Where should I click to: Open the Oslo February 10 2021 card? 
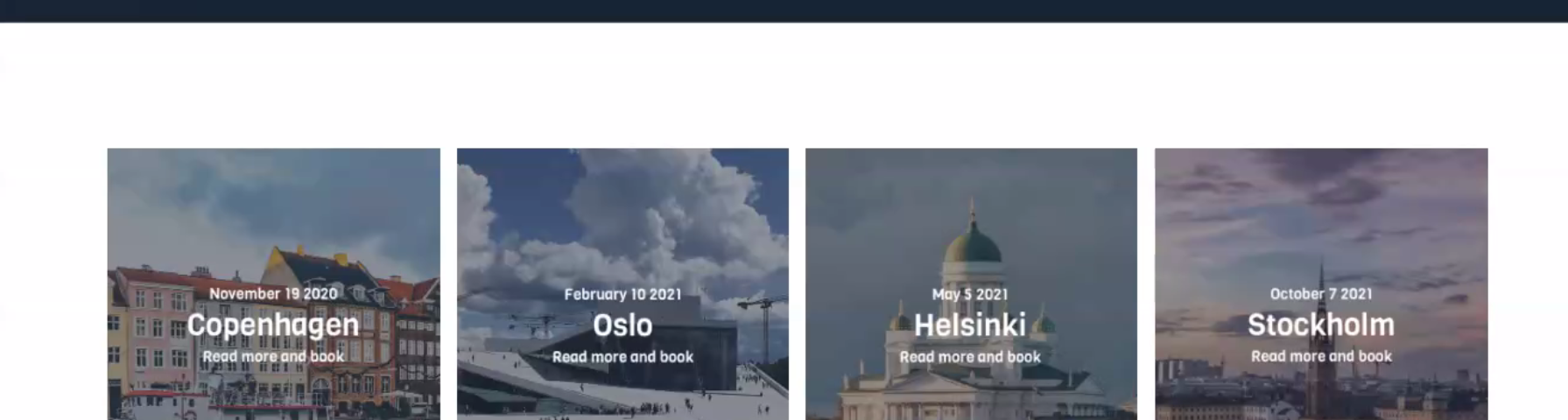coord(622,325)
